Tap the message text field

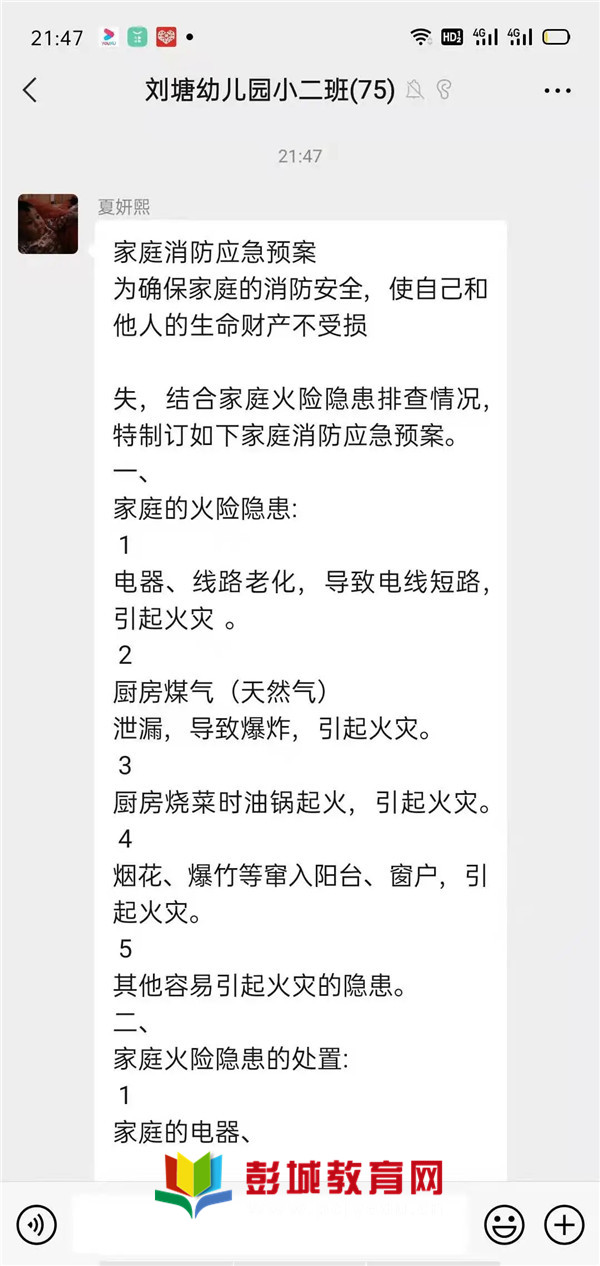[270, 1224]
